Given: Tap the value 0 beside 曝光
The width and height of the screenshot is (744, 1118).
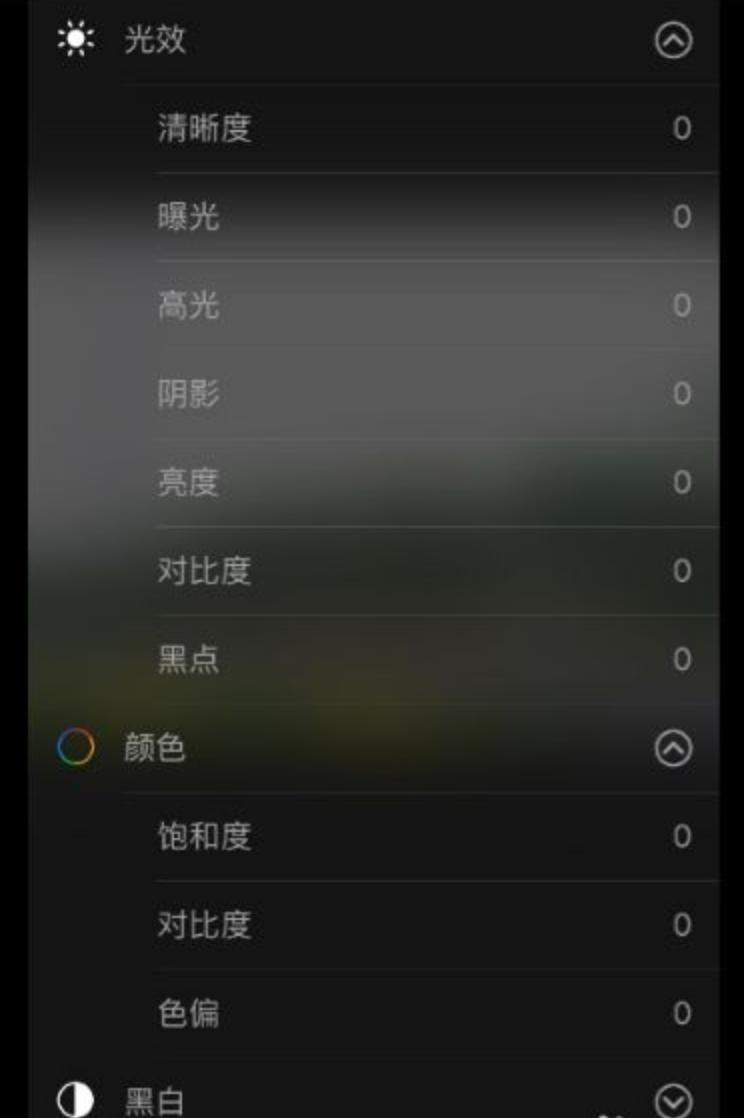Looking at the screenshot, I should pyautogui.click(x=681, y=217).
